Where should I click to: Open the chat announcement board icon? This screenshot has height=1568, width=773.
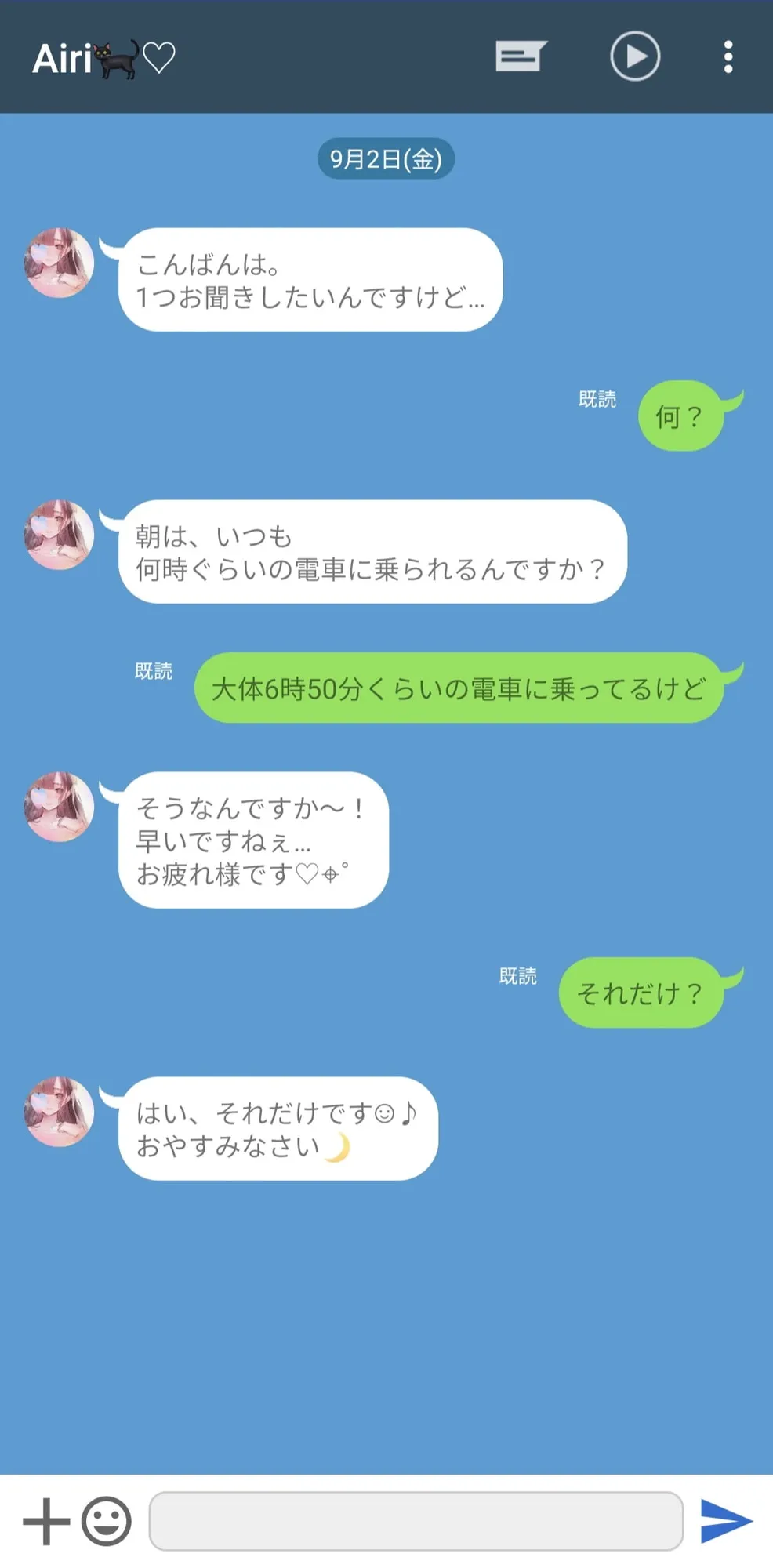520,57
